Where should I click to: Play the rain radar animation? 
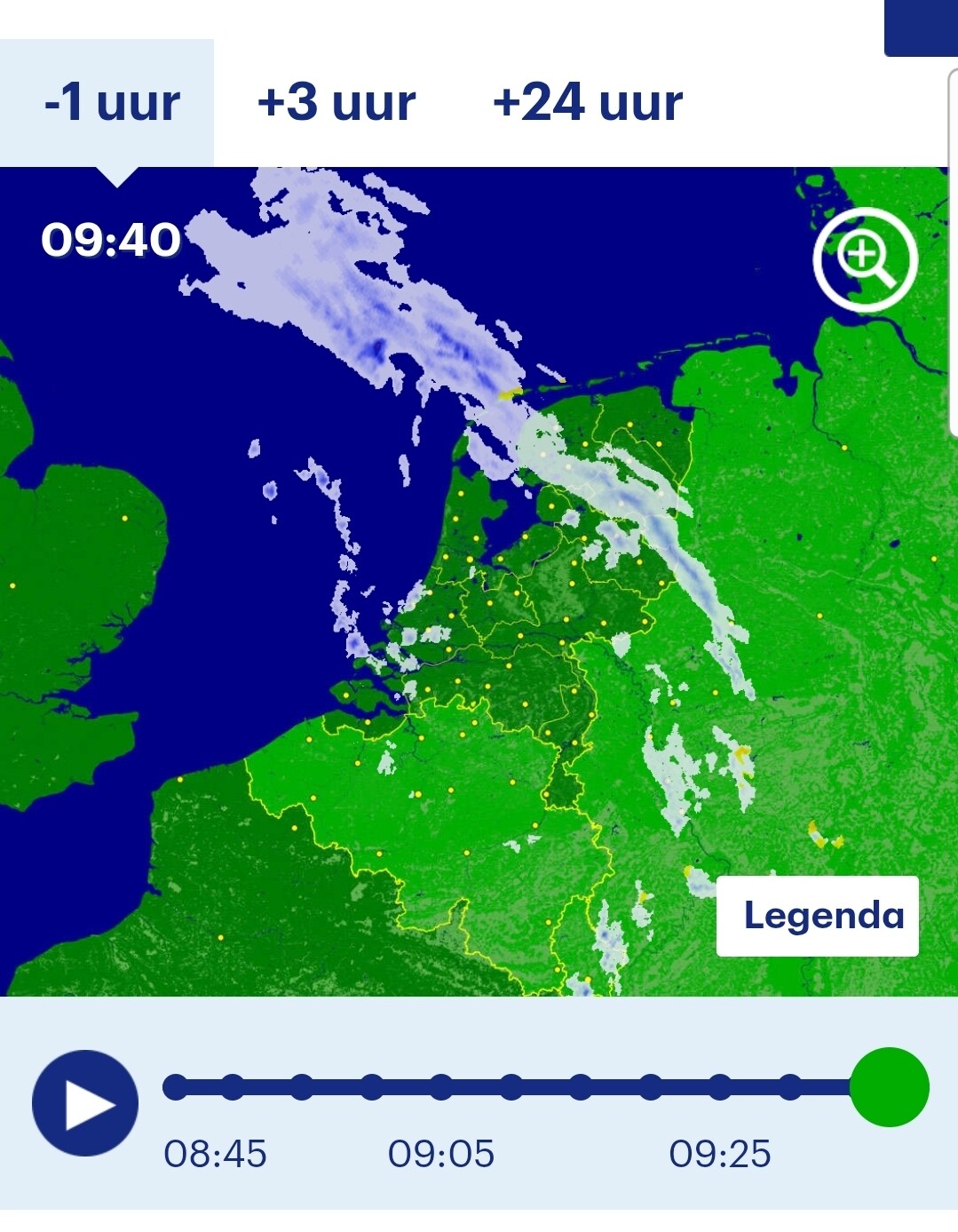85,1103
